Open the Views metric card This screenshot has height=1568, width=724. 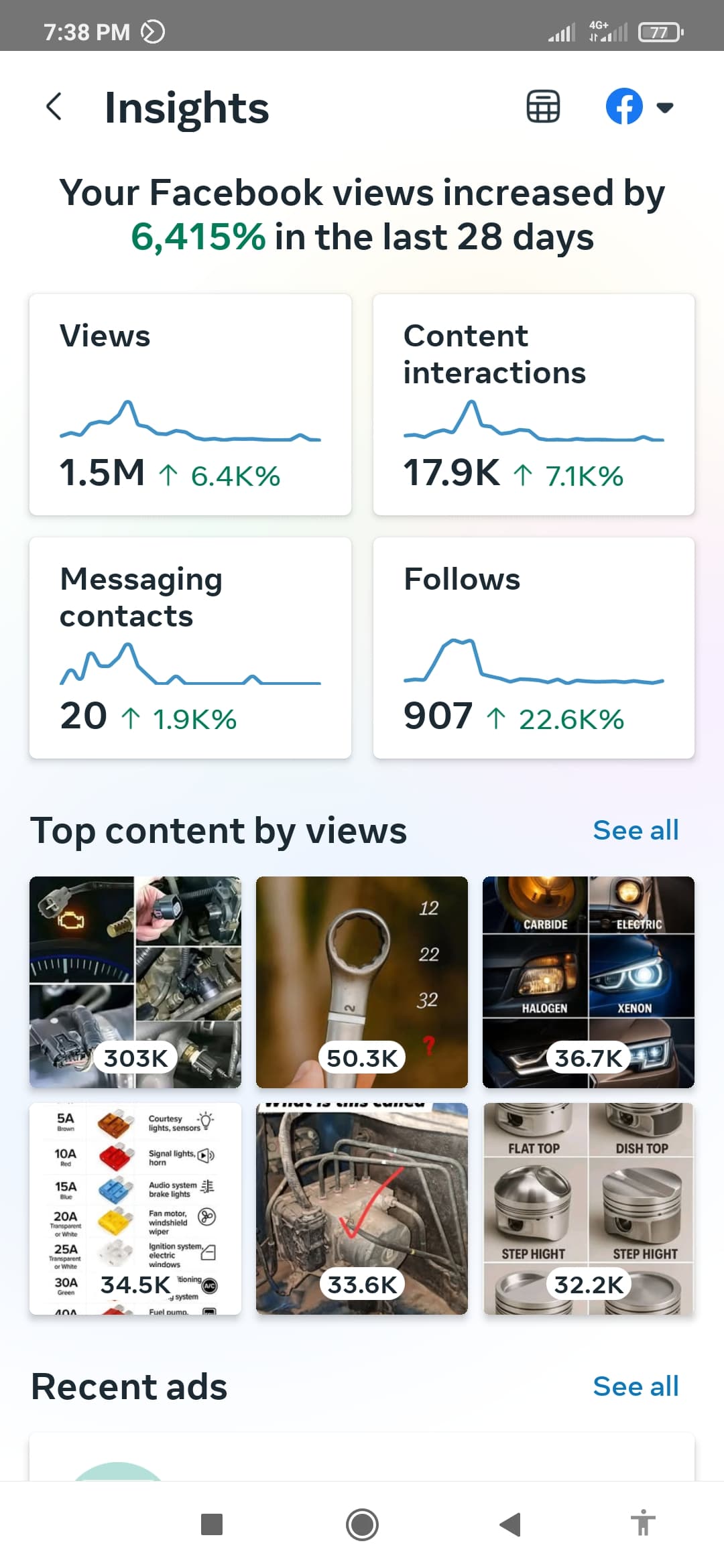click(190, 405)
